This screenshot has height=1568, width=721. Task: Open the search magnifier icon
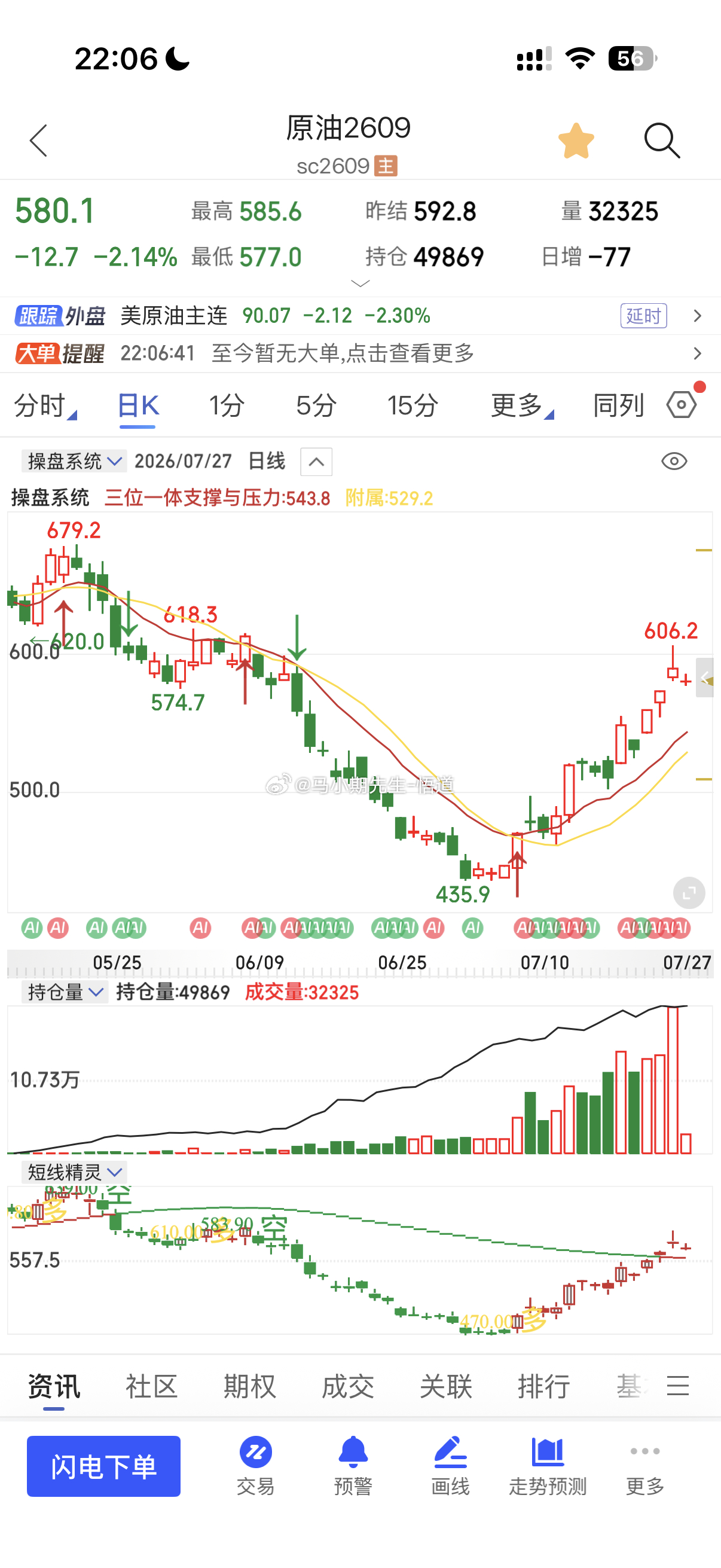661,141
